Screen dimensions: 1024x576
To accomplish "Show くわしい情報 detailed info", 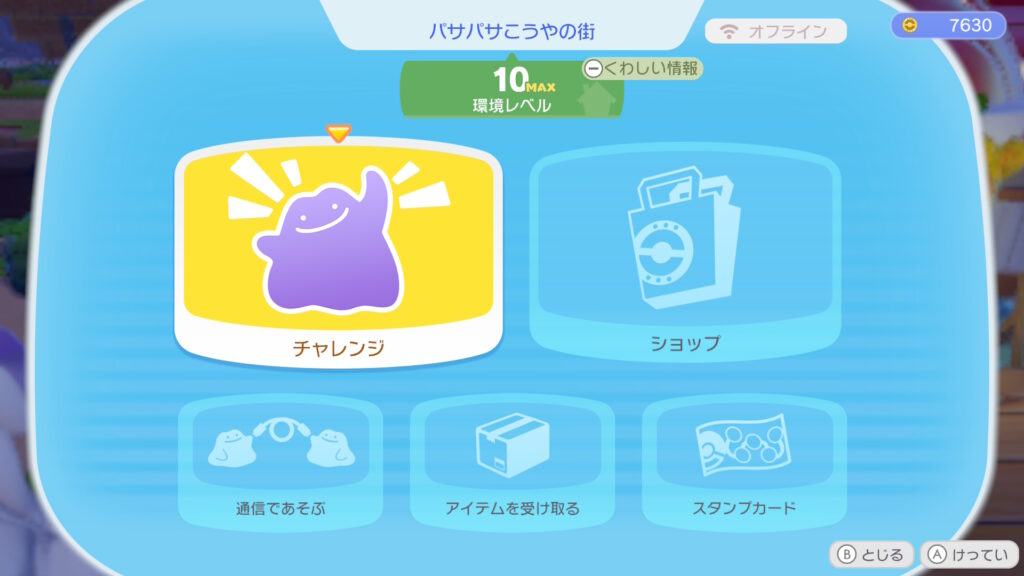I will click(643, 69).
